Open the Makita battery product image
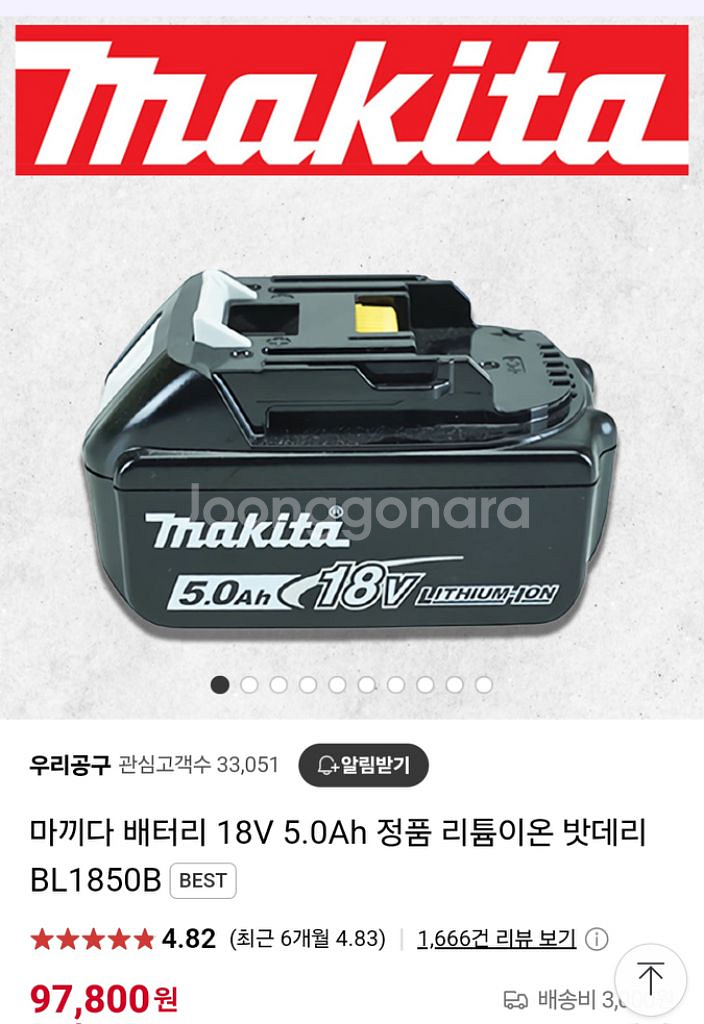 pyautogui.click(x=352, y=450)
